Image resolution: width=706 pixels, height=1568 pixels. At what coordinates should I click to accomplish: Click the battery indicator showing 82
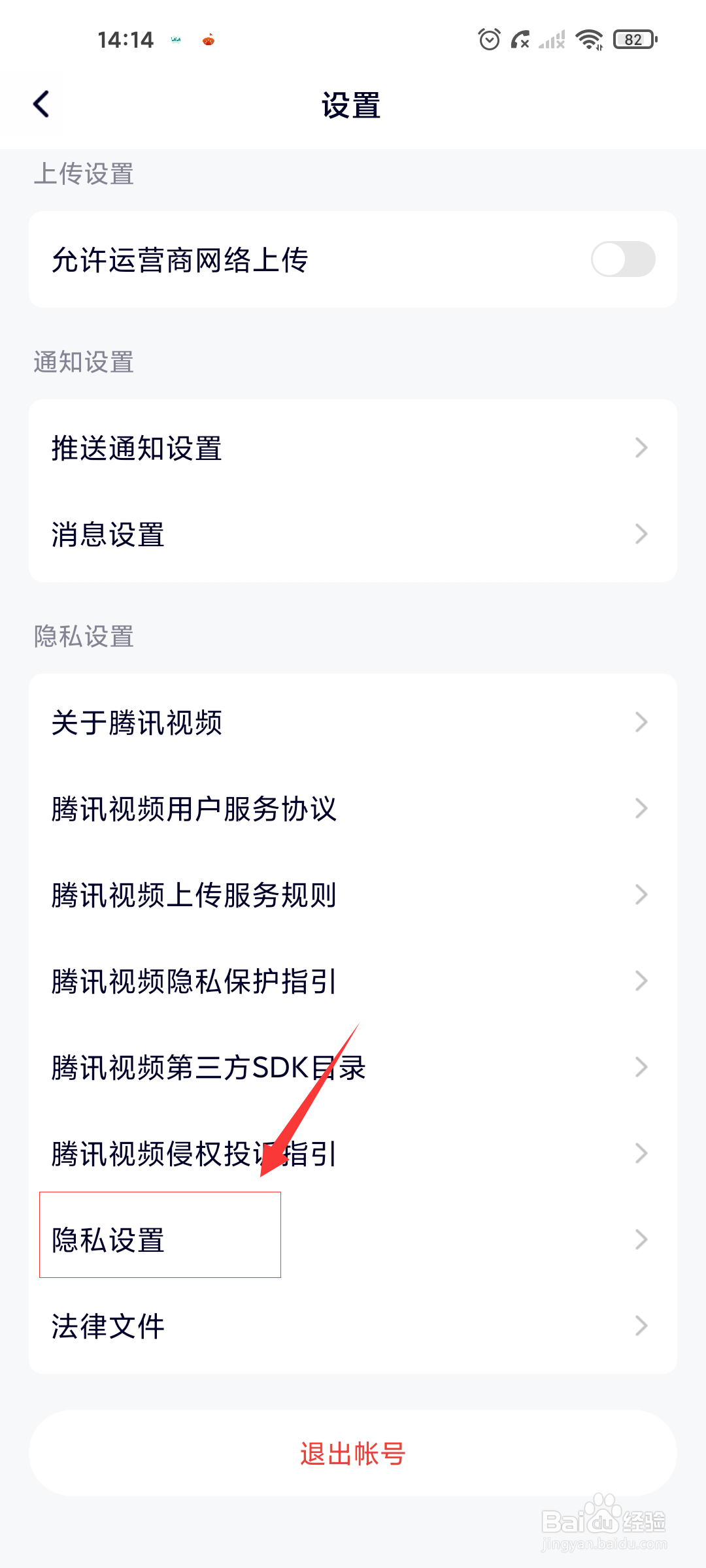[633, 39]
